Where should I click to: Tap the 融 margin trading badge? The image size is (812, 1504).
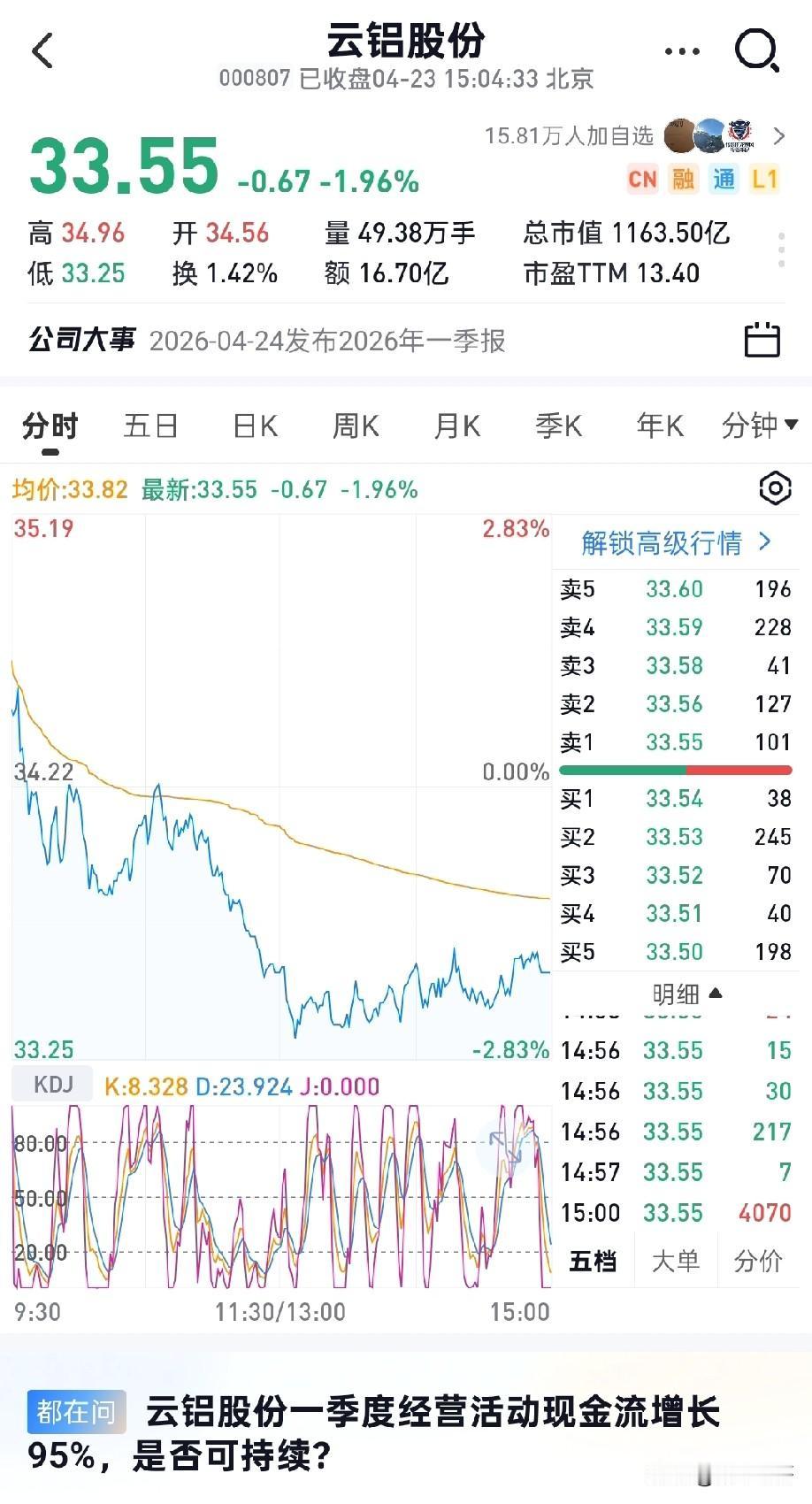(682, 180)
